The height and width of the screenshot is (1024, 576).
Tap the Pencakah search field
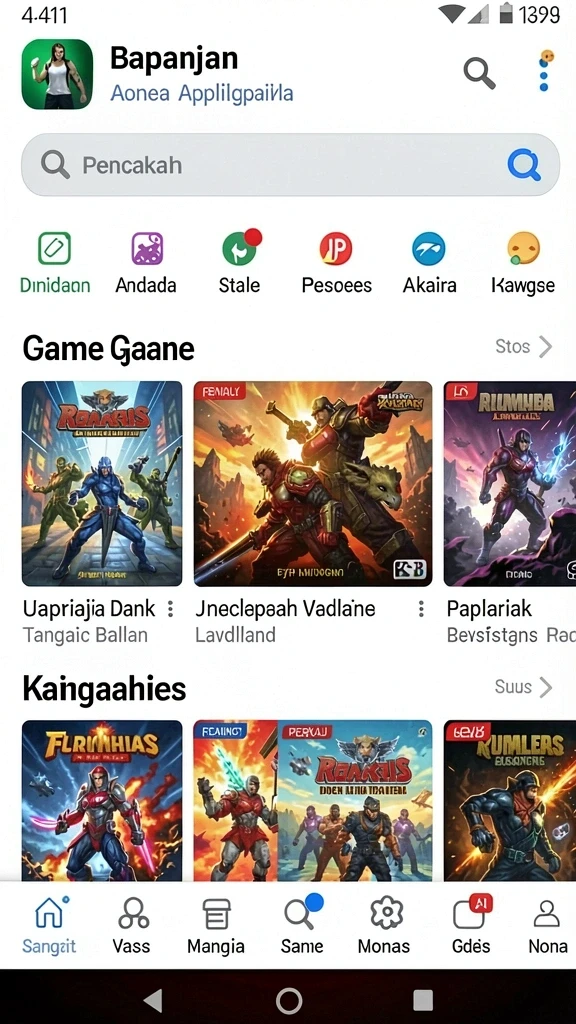point(290,165)
